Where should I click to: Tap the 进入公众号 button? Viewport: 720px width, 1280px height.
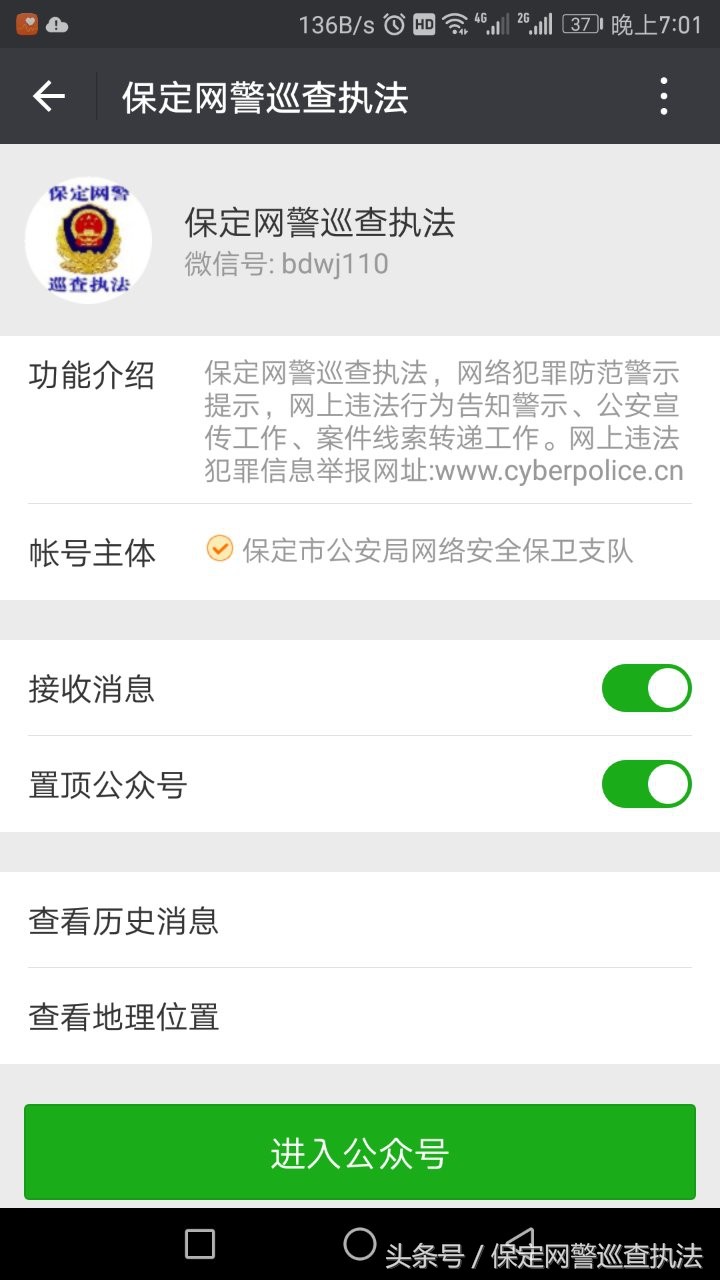pos(360,1152)
